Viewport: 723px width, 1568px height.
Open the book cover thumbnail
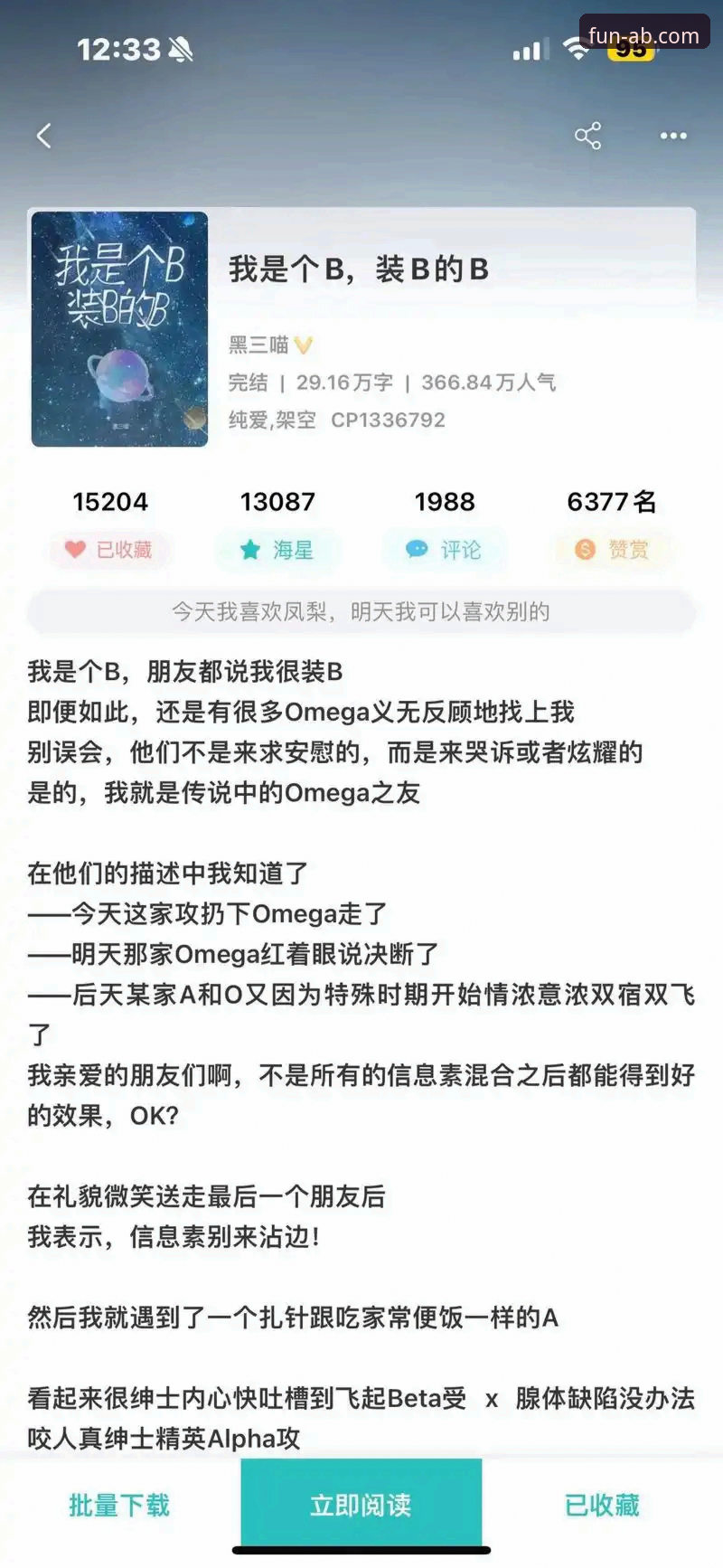pos(118,326)
